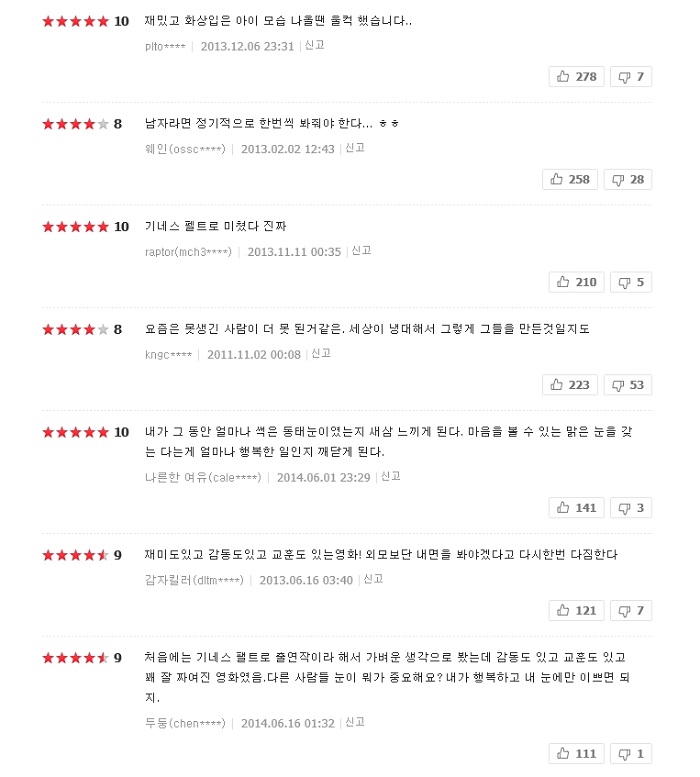Dislike the review by pito****
700x777 pixels.
(630, 76)
